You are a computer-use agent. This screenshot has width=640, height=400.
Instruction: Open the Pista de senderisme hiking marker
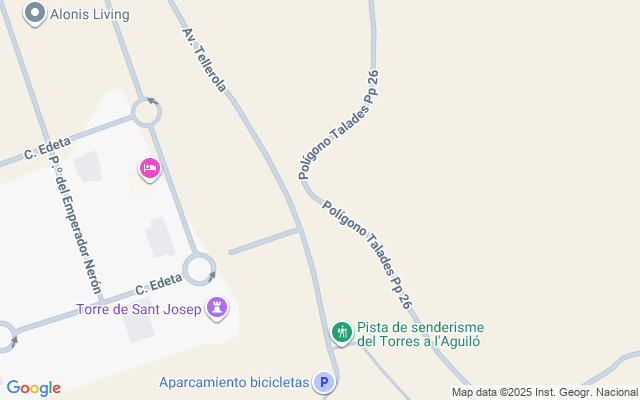point(342,331)
